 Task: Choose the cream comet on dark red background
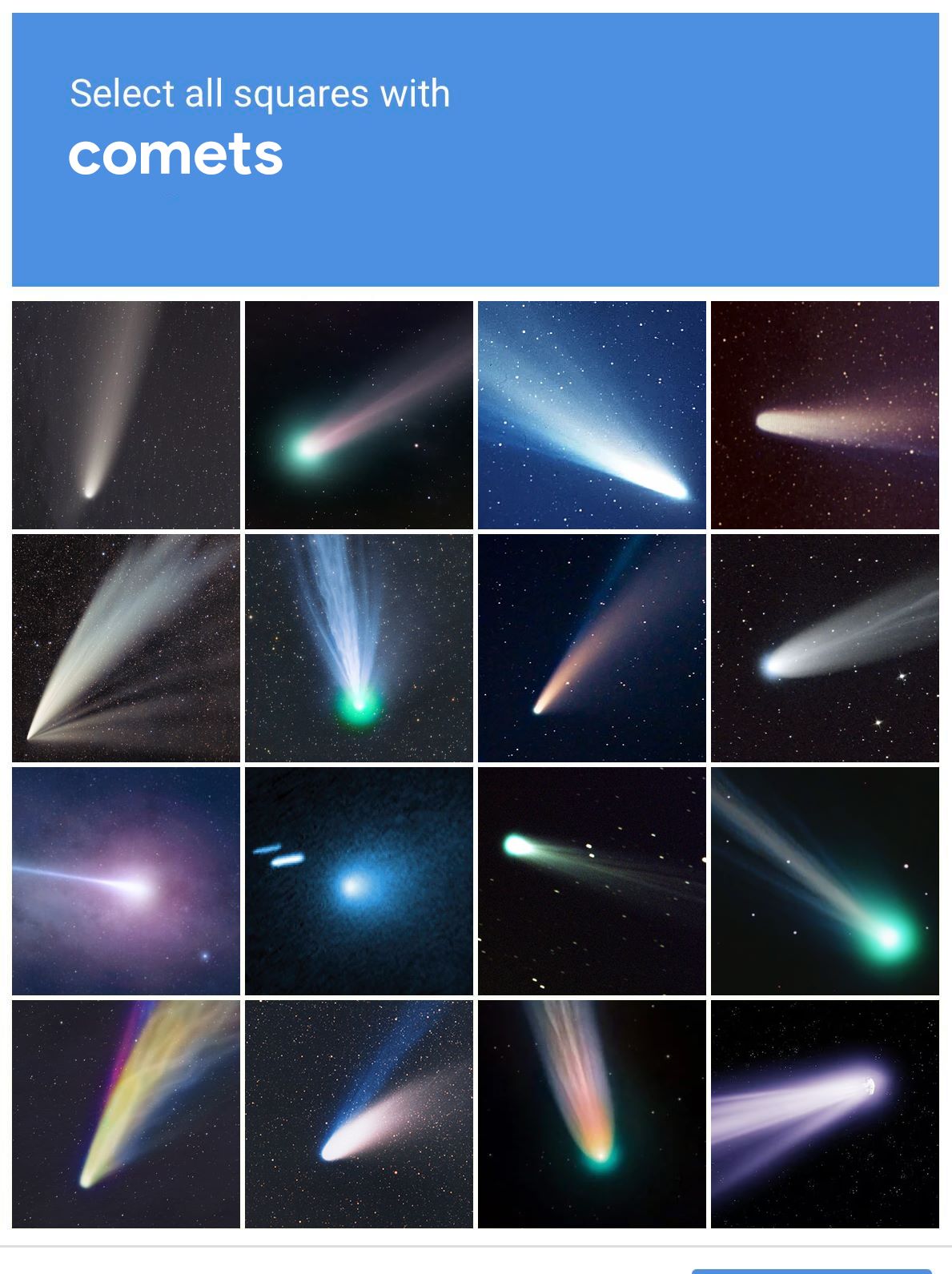click(x=825, y=415)
